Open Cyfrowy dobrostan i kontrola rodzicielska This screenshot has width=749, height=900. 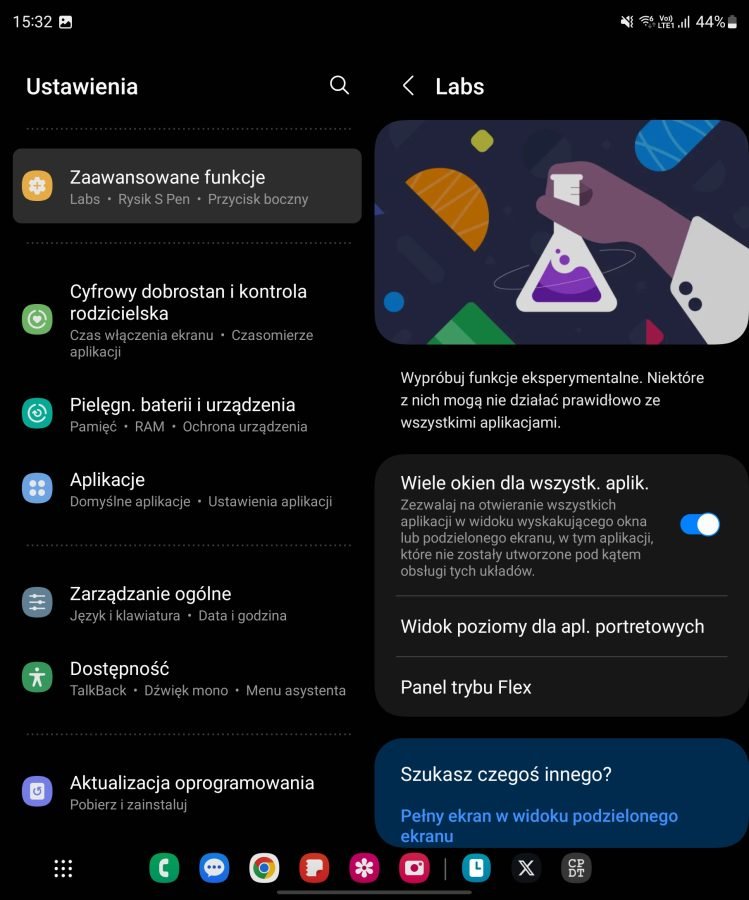pos(187,320)
